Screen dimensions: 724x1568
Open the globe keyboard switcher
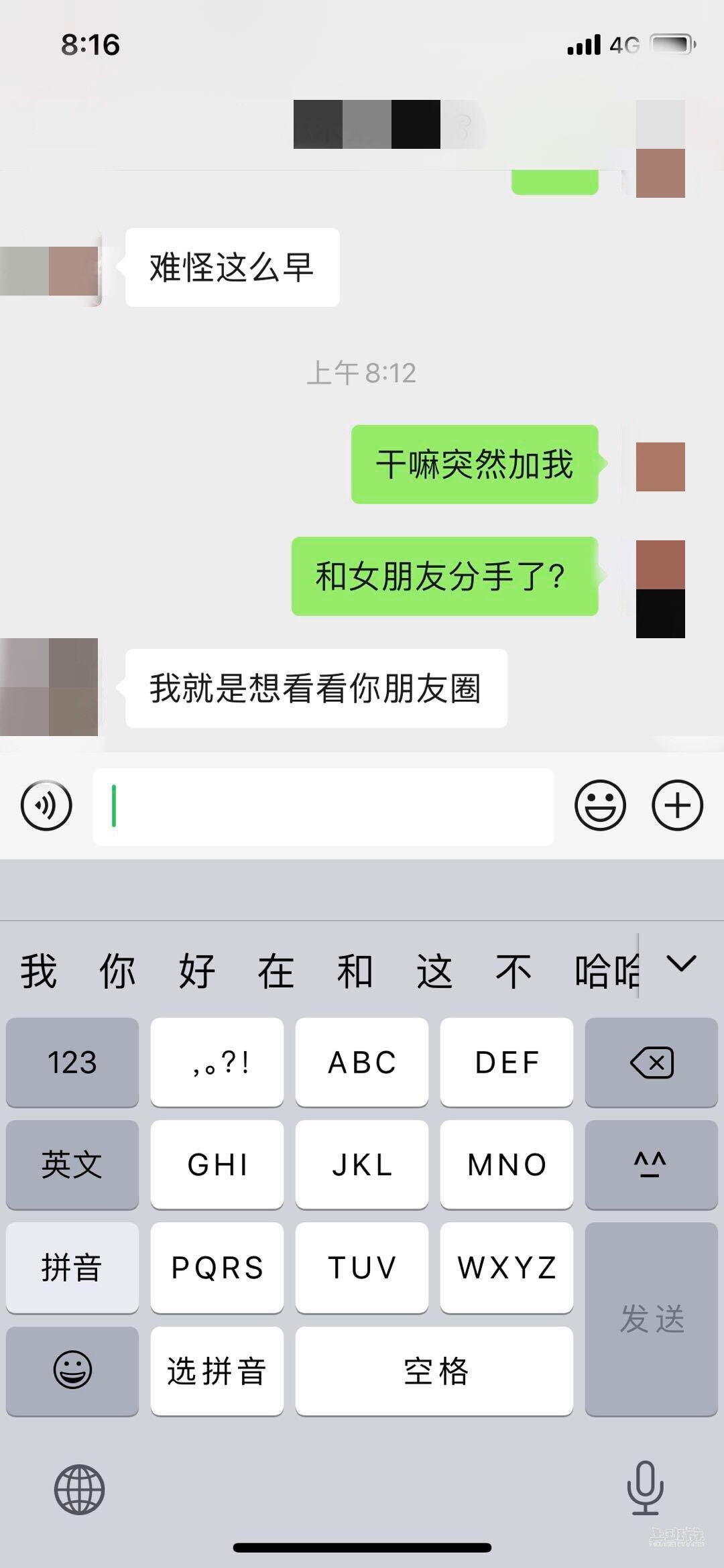click(79, 1490)
